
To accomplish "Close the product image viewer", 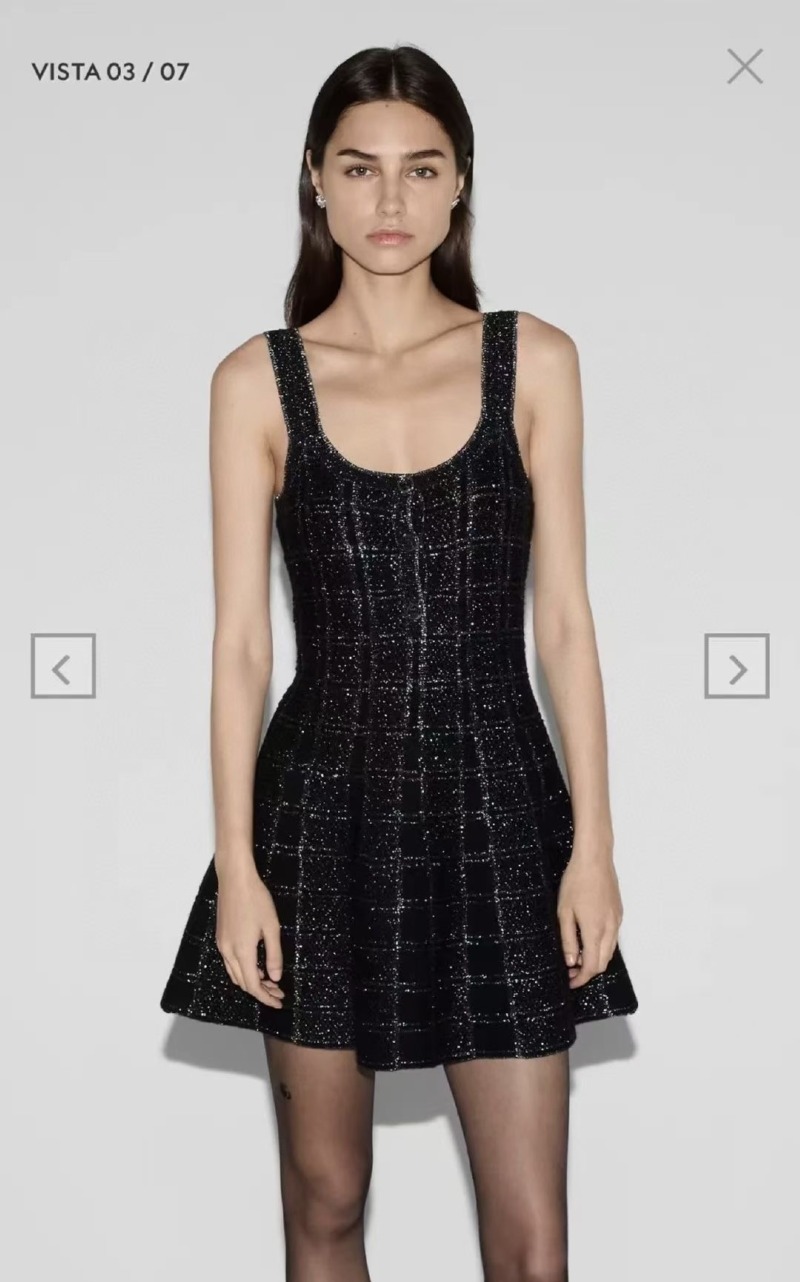I will [x=744, y=67].
